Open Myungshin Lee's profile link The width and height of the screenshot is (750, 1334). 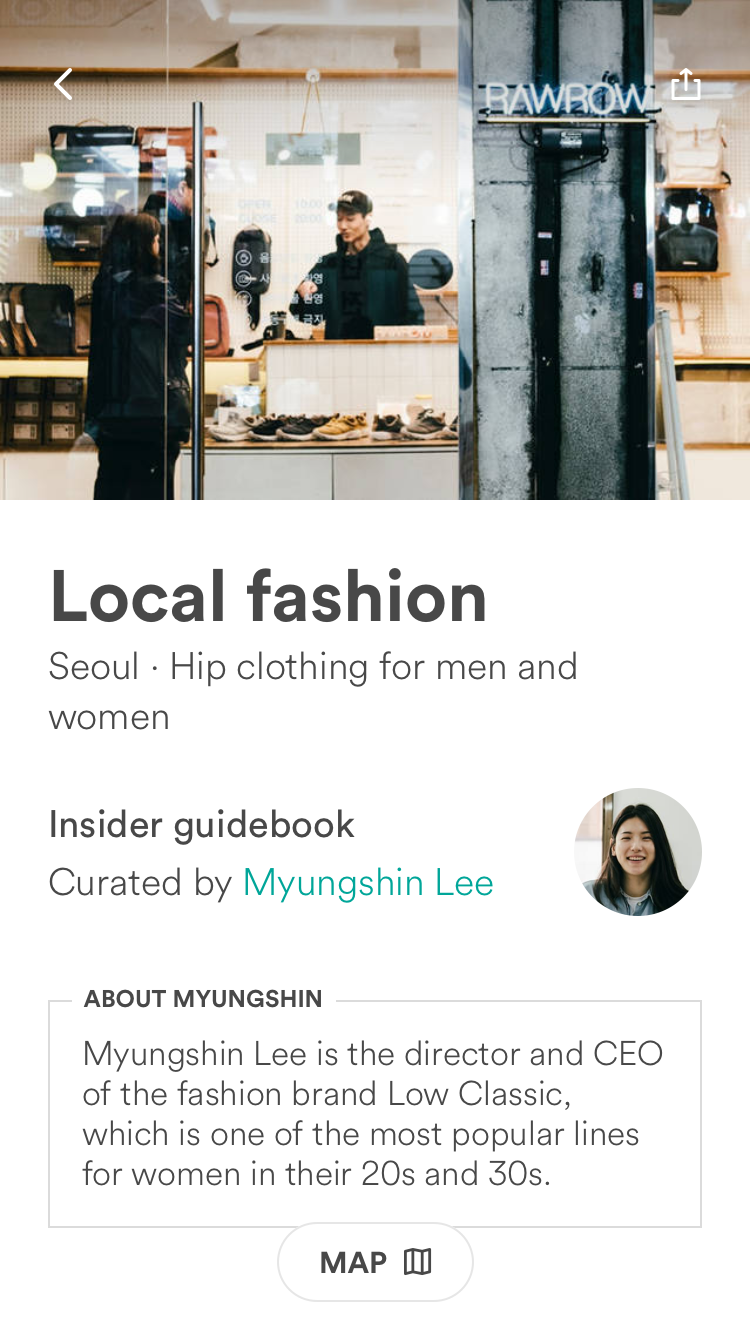pyautogui.click(x=368, y=883)
